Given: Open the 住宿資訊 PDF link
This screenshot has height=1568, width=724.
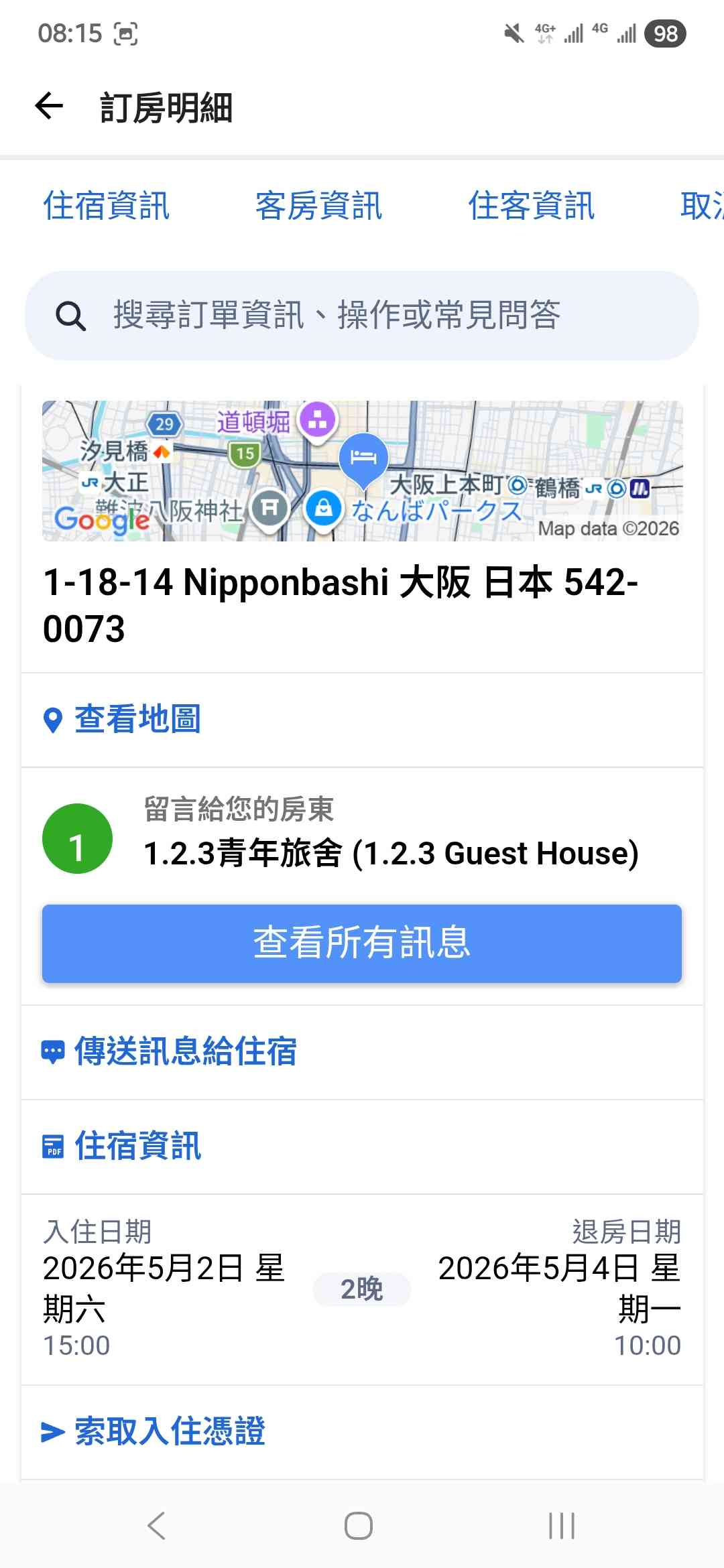Looking at the screenshot, I should 137,1146.
